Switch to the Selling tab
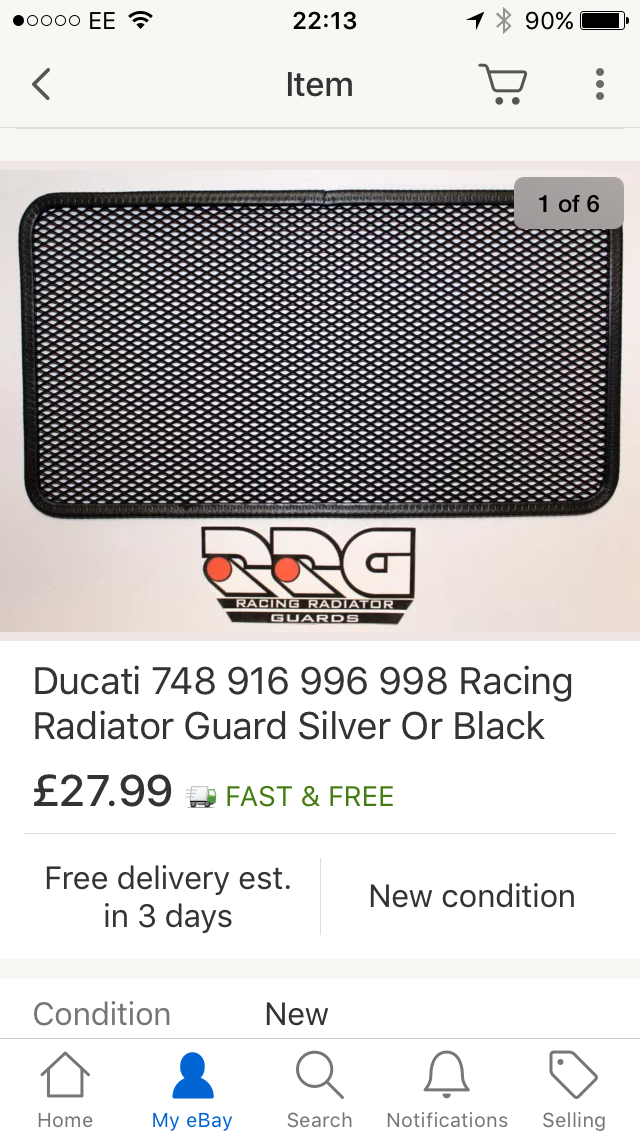The image size is (640, 1136). tap(574, 1090)
